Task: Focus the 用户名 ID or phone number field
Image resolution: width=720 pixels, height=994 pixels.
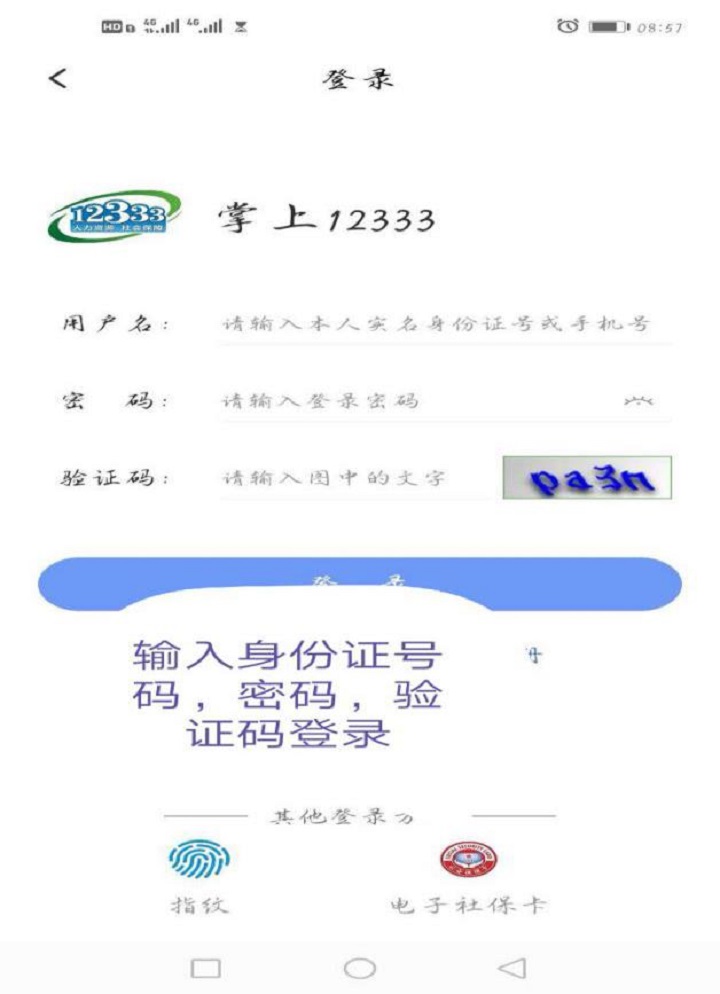Action: (x=437, y=324)
